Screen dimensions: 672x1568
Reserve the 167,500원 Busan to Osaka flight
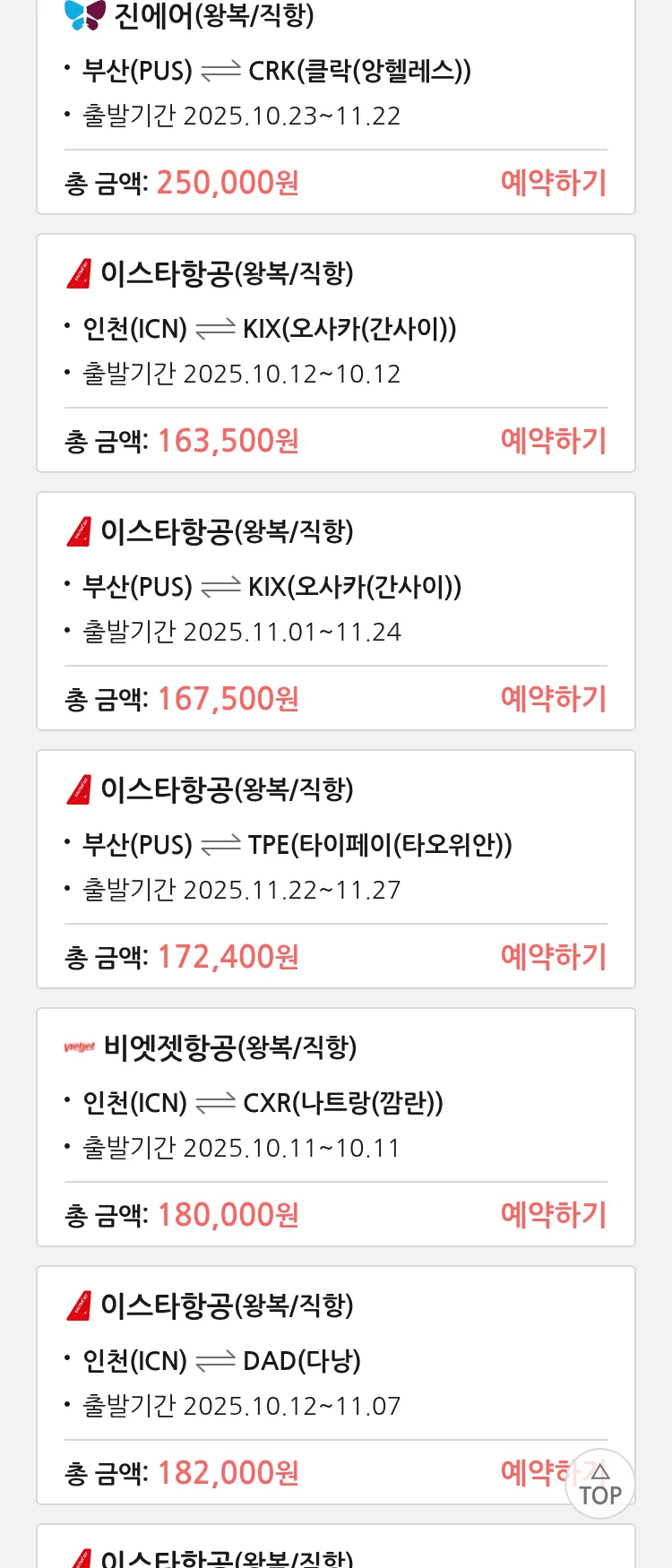553,699
